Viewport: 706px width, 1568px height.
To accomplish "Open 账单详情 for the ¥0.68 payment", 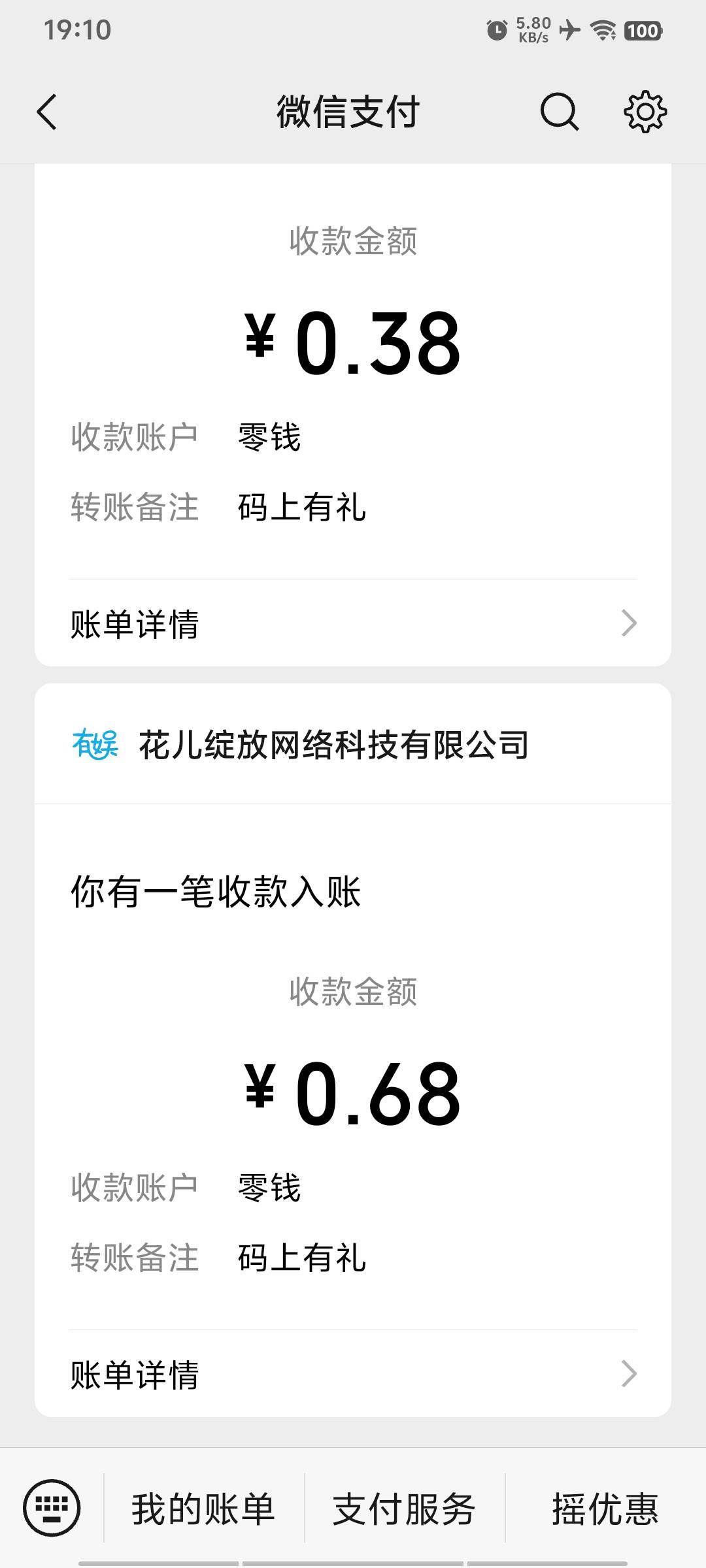I will [x=353, y=1373].
